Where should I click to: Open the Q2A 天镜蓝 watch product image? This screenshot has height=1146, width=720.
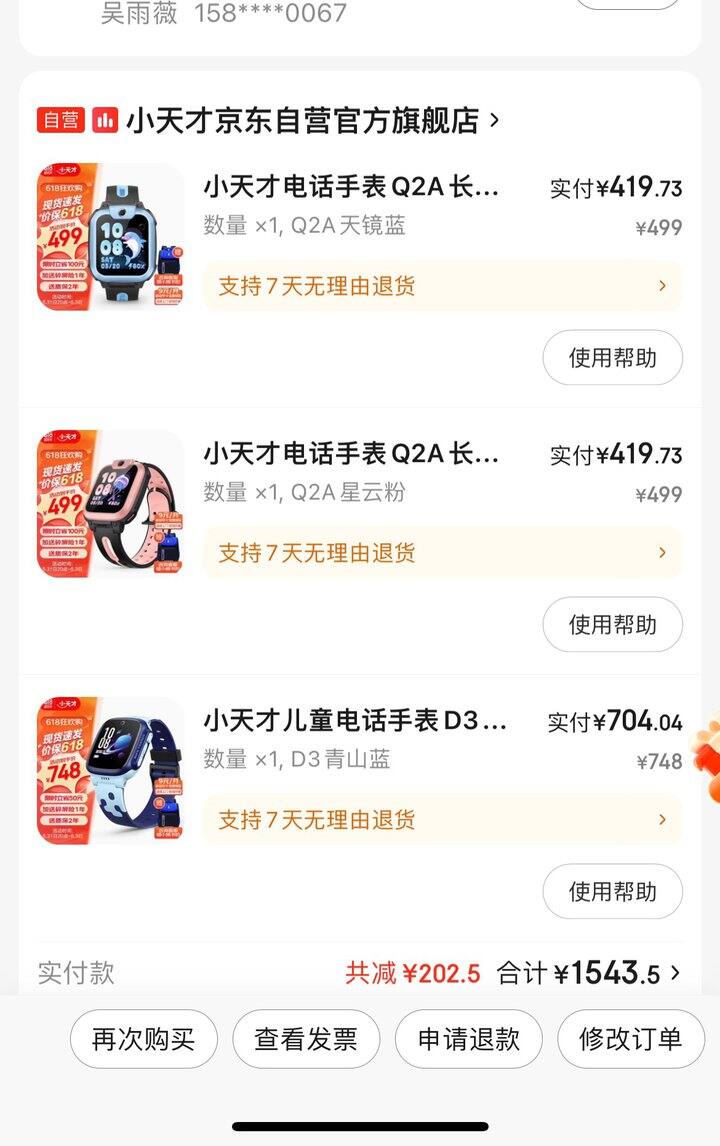[x=110, y=237]
